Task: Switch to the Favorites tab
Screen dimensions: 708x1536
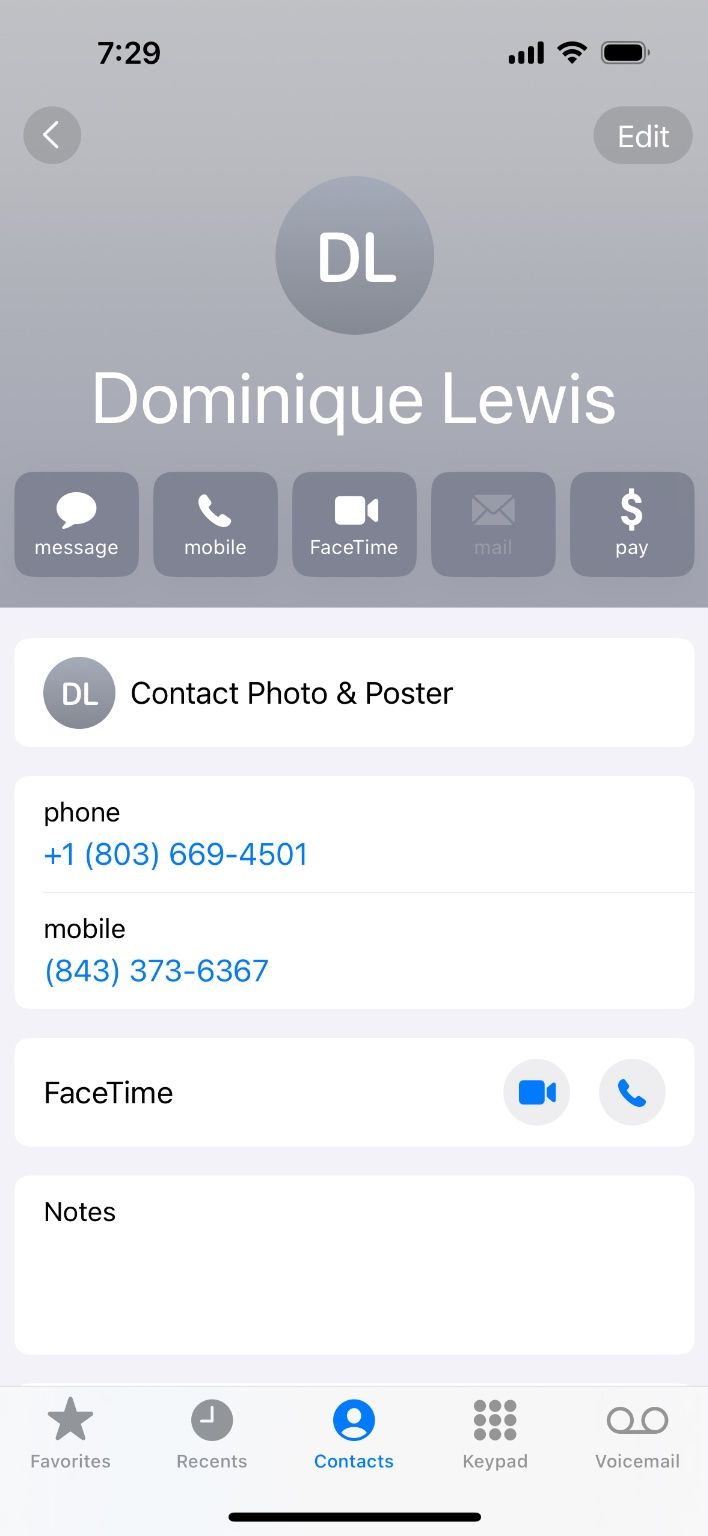Action: 70,1435
